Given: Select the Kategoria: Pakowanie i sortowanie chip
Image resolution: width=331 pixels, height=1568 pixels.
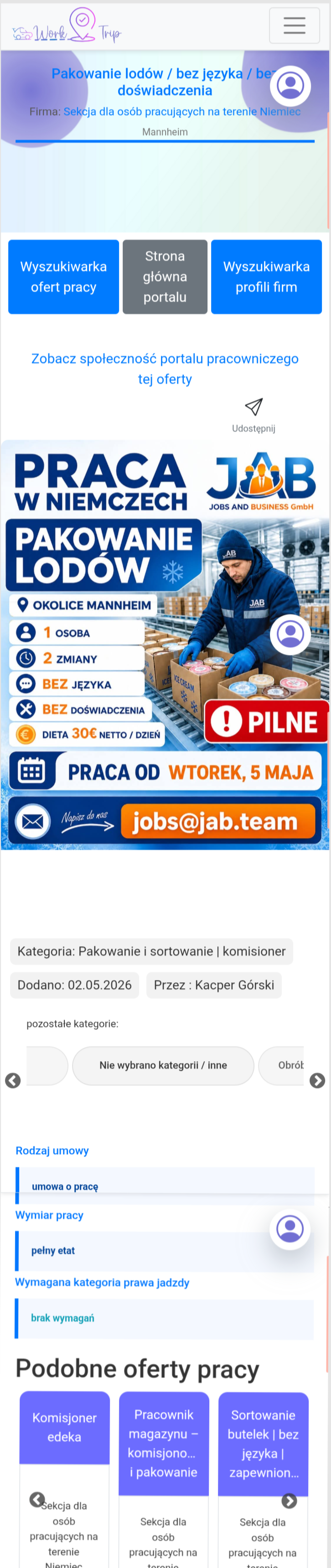Looking at the screenshot, I should coord(151,951).
